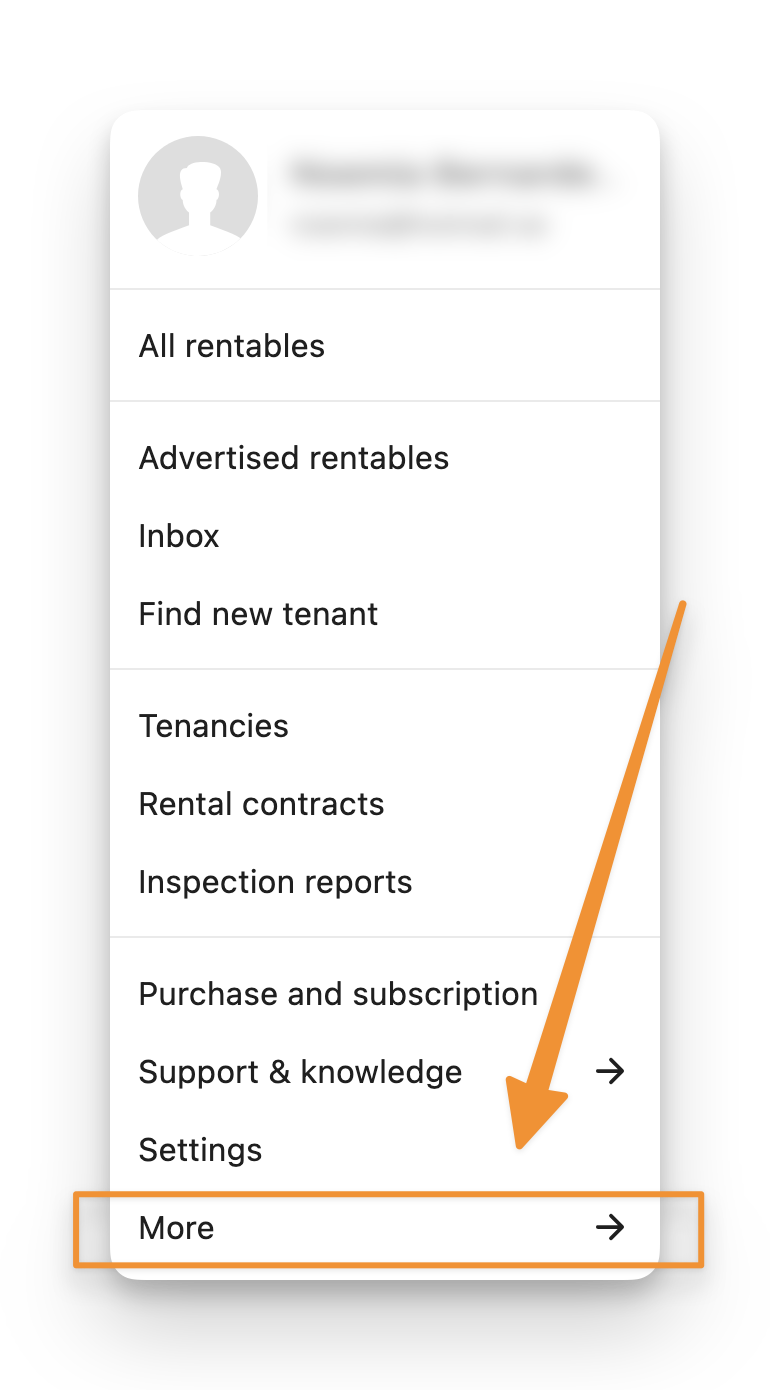The height and width of the screenshot is (1390, 770).
Task: Open Settings
Action: click(385, 1150)
